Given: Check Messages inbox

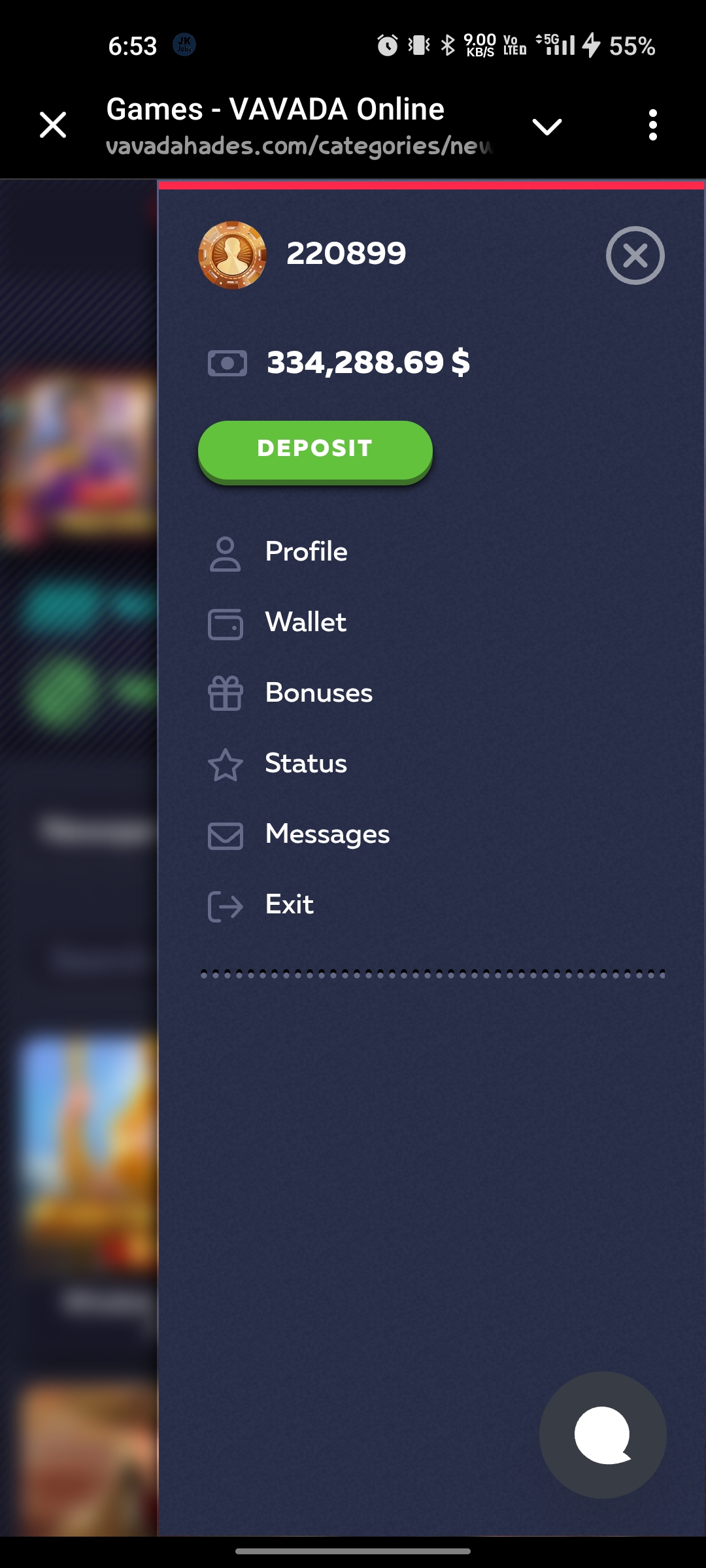Looking at the screenshot, I should (x=327, y=834).
